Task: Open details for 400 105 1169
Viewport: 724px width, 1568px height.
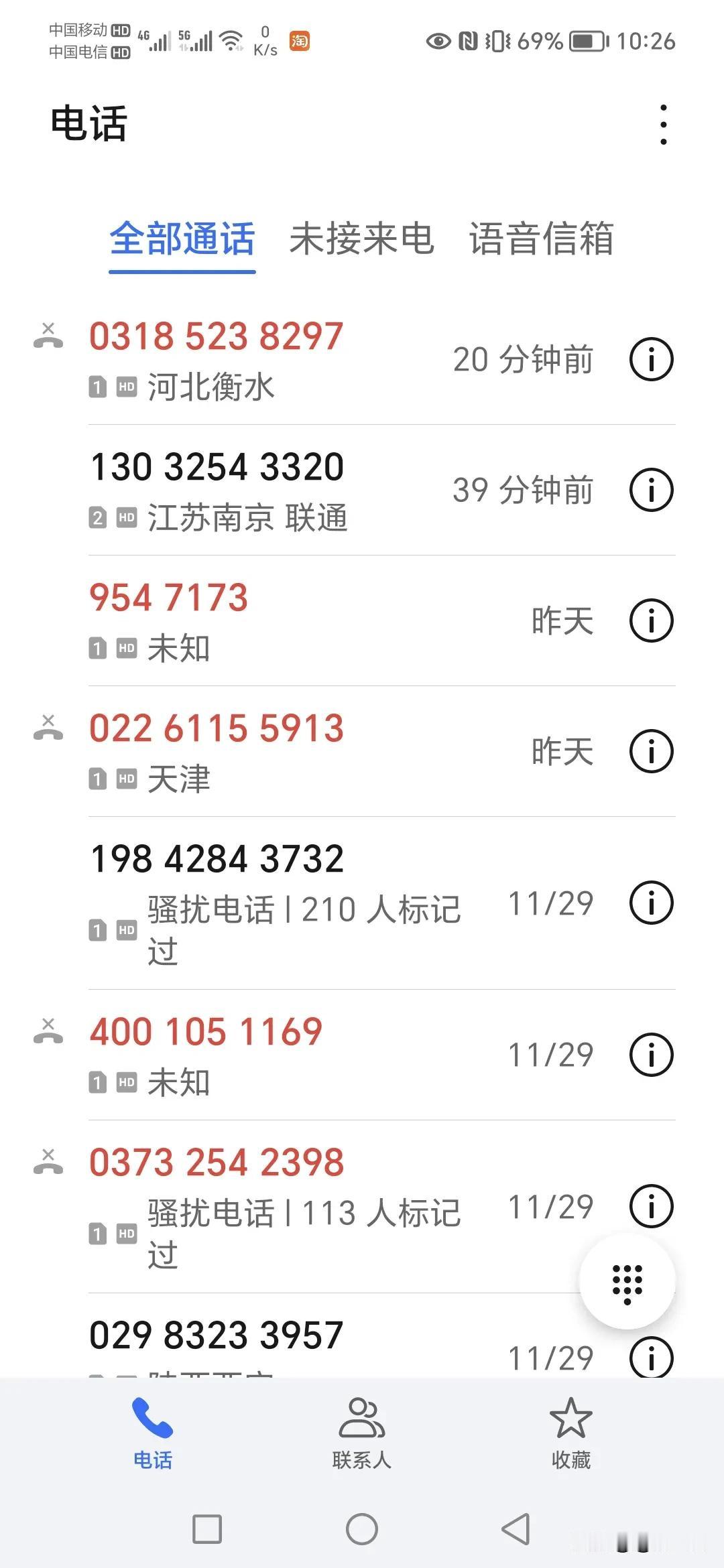Action: (651, 1055)
